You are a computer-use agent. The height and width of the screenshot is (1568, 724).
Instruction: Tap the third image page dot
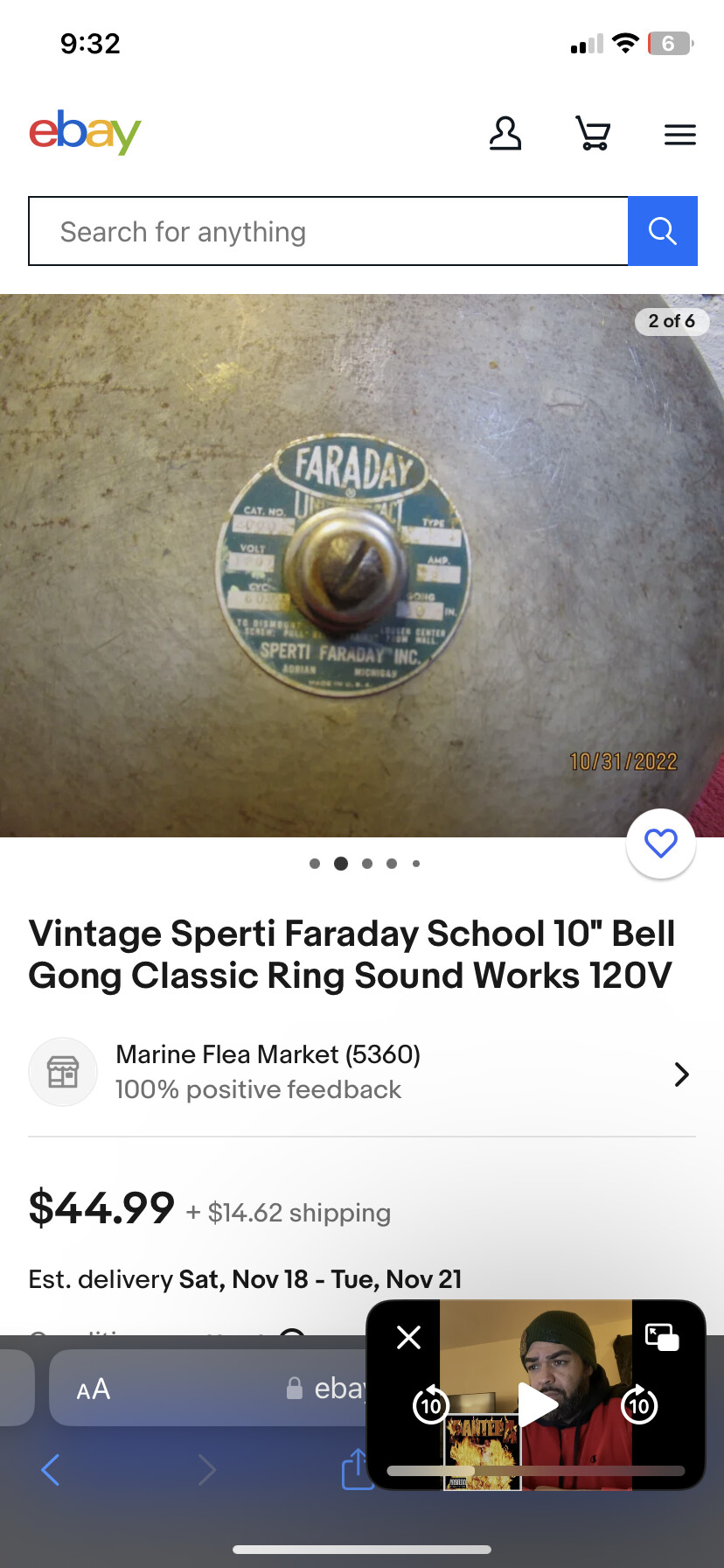coord(367,864)
